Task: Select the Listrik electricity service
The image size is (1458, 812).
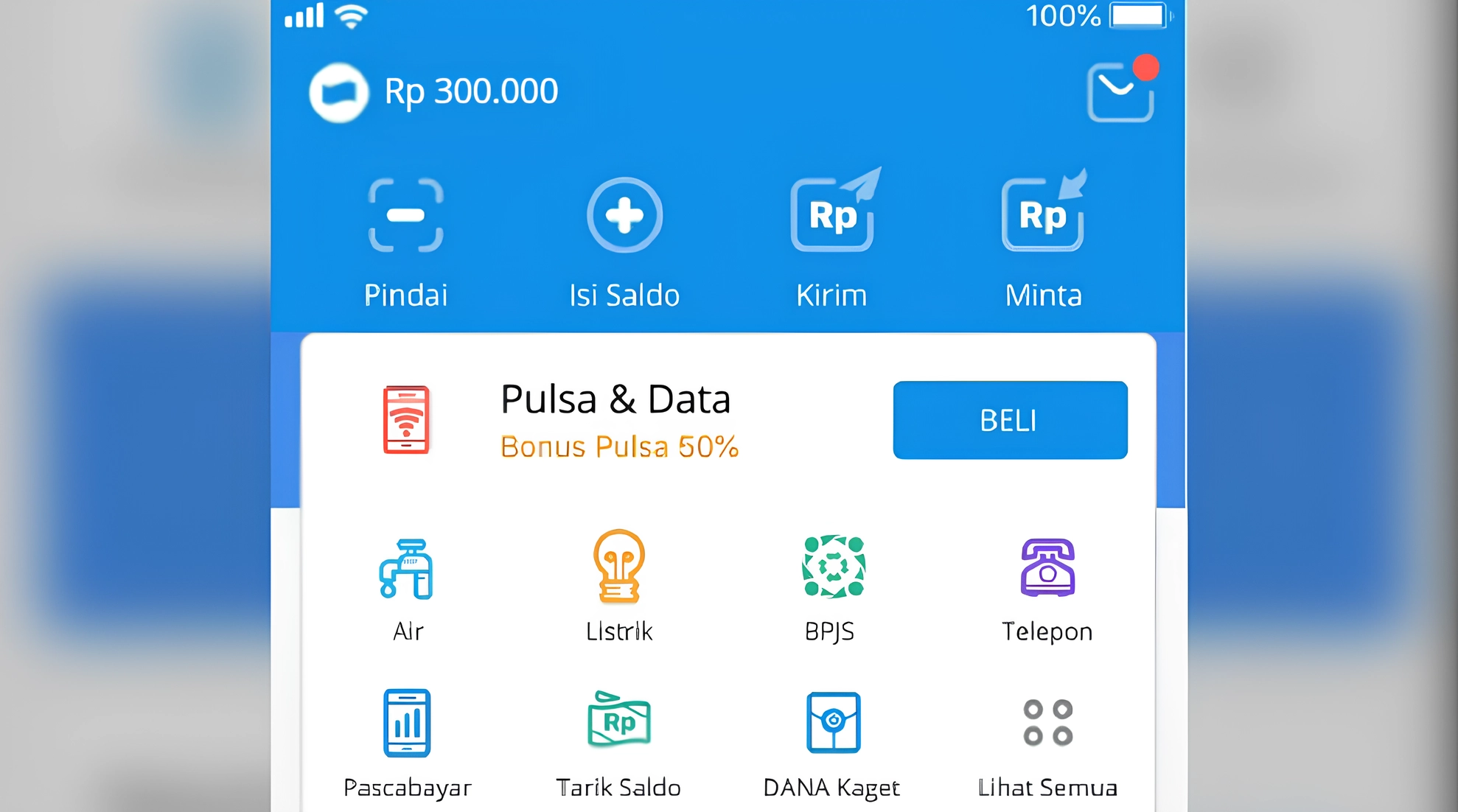Action: click(x=619, y=586)
